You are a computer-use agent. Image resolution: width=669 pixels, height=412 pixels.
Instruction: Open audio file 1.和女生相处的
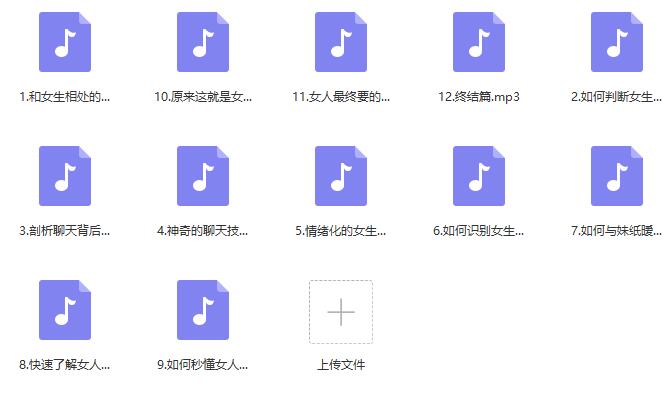[x=64, y=44]
